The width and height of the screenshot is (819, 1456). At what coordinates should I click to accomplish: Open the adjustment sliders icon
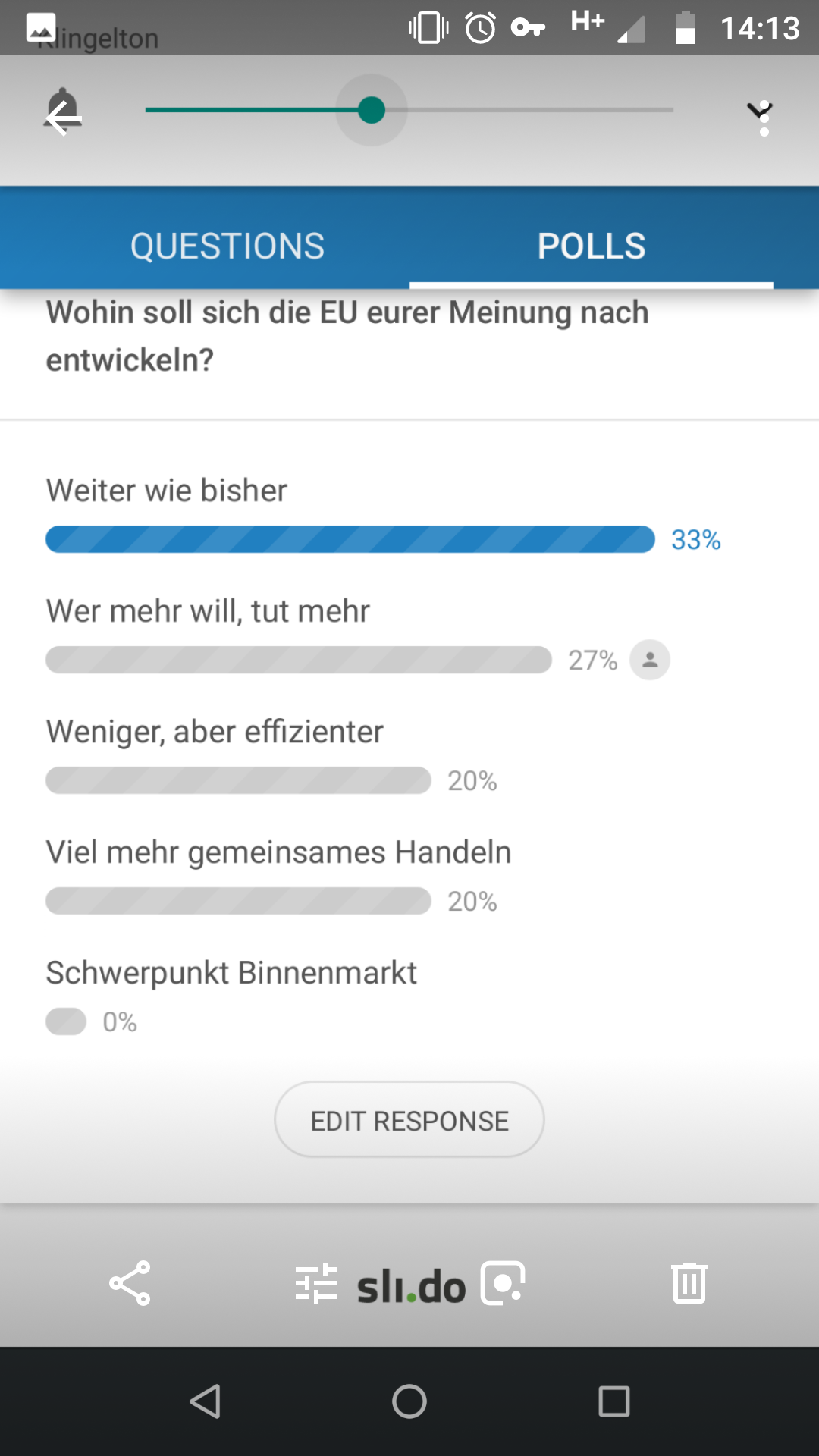(316, 1283)
